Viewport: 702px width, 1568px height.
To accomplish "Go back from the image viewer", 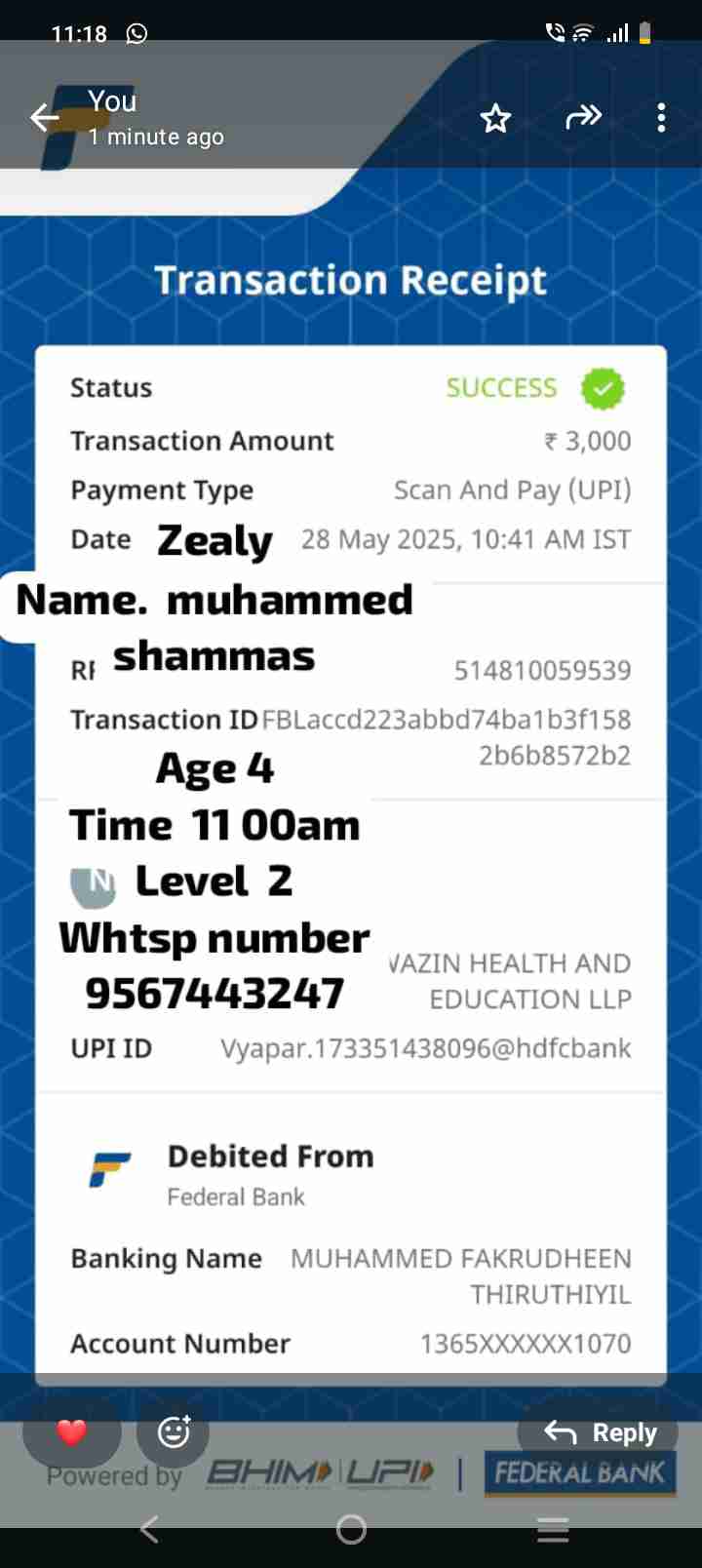I will pos(45,118).
